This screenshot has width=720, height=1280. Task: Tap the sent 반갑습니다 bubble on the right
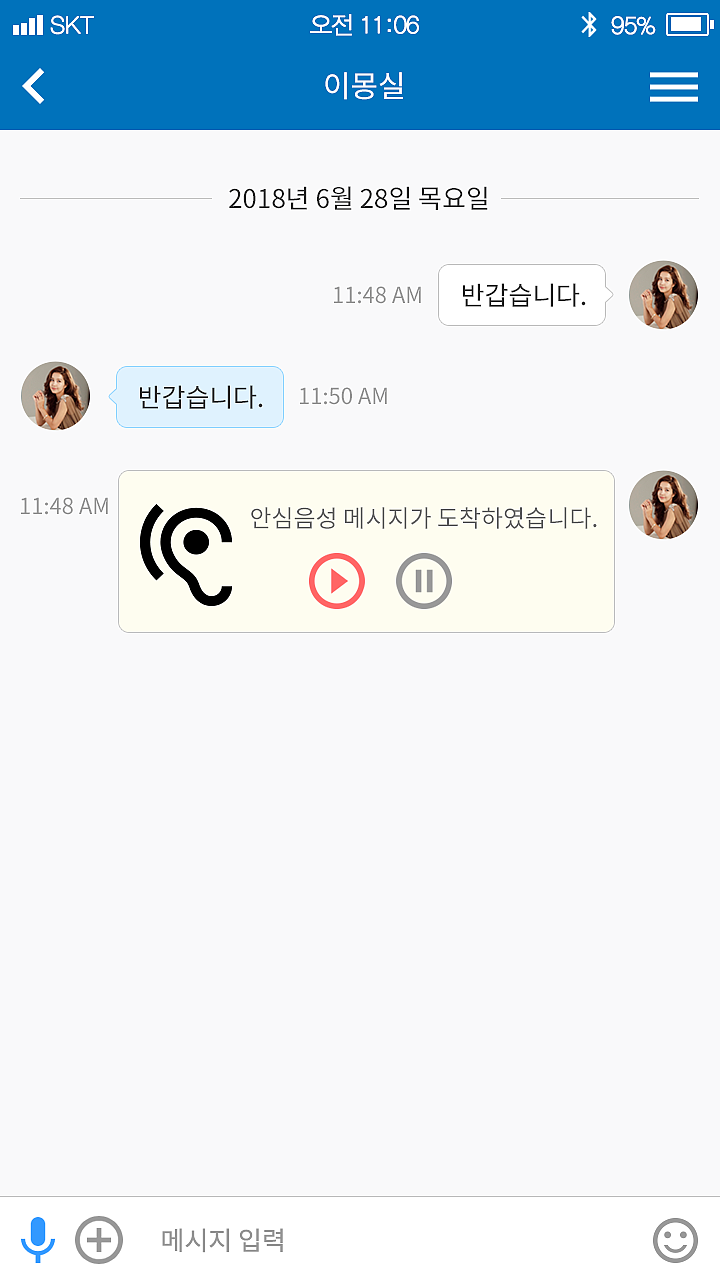(521, 295)
